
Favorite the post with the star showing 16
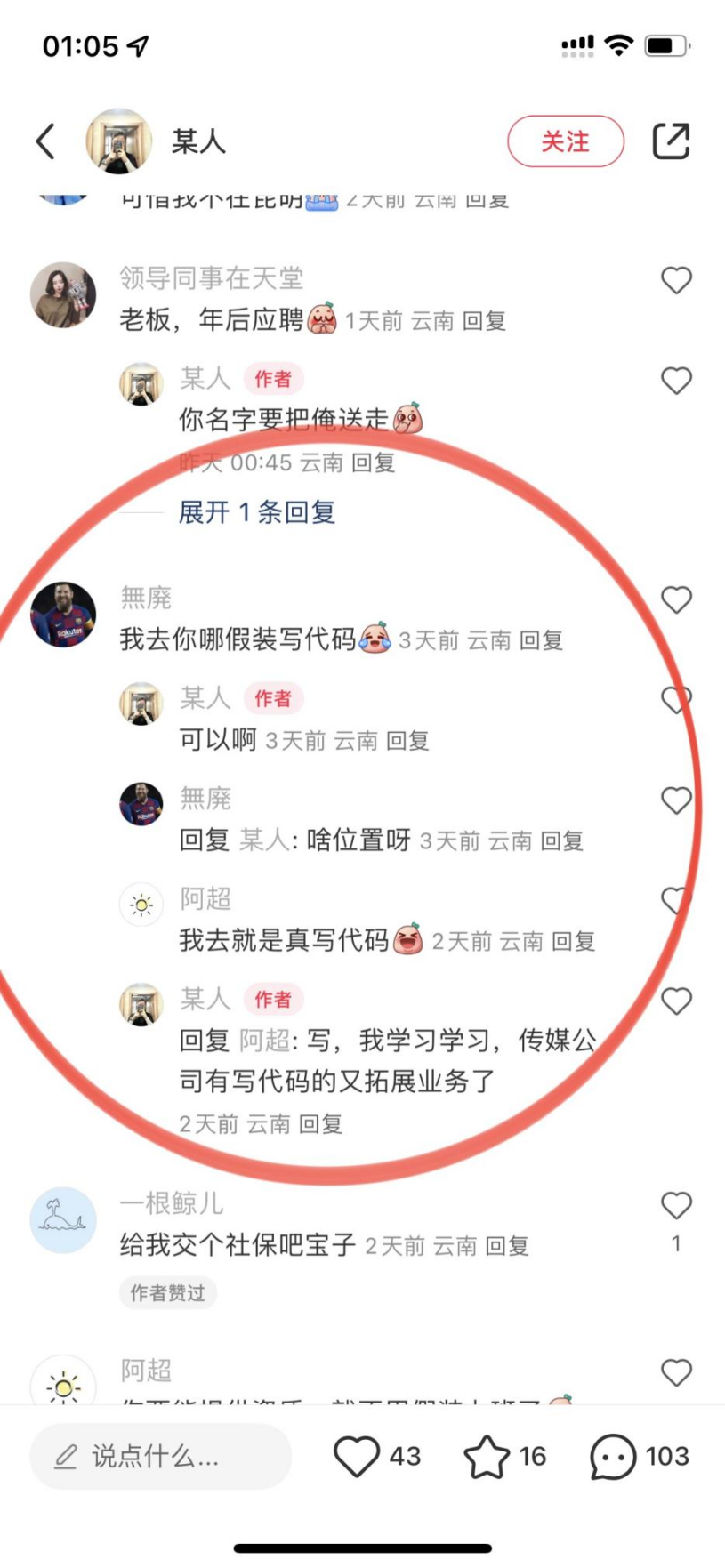487,1456
